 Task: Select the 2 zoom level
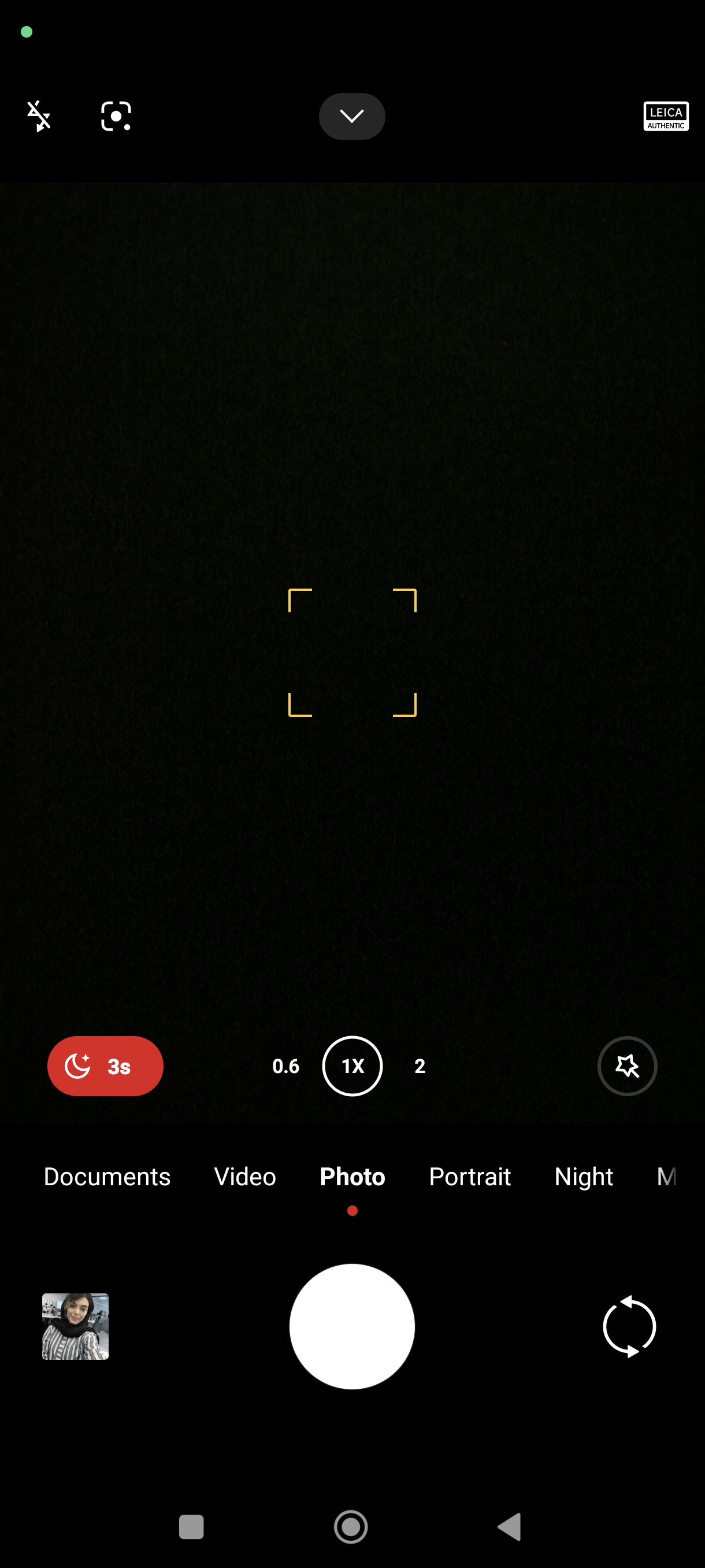point(420,1066)
